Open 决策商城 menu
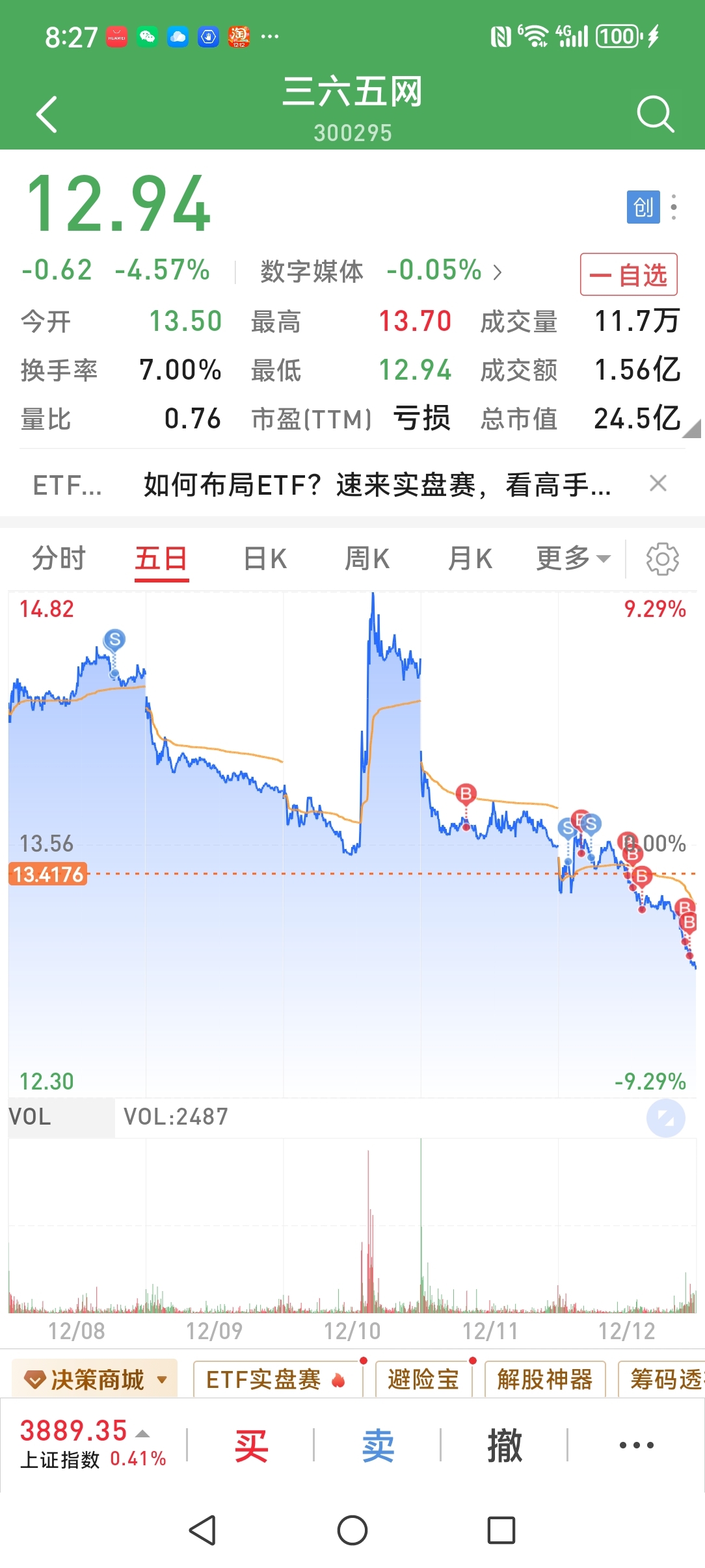Screen dimensions: 705x1568 [95, 1379]
